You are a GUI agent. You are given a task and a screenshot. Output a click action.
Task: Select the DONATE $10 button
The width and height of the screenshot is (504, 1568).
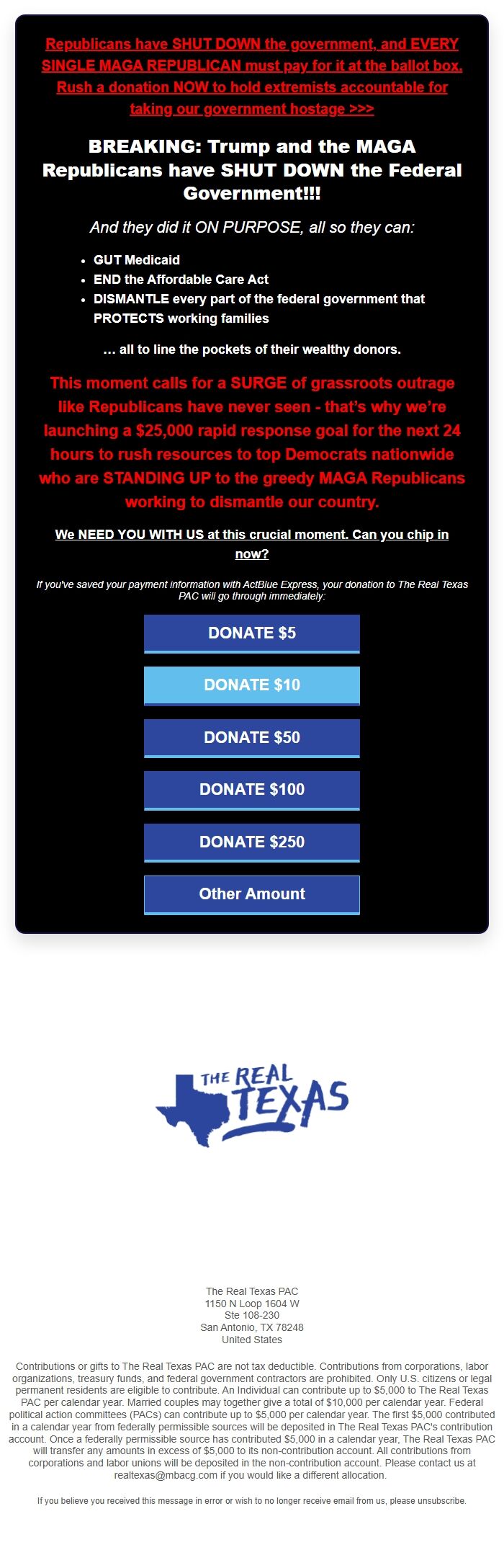[252, 685]
